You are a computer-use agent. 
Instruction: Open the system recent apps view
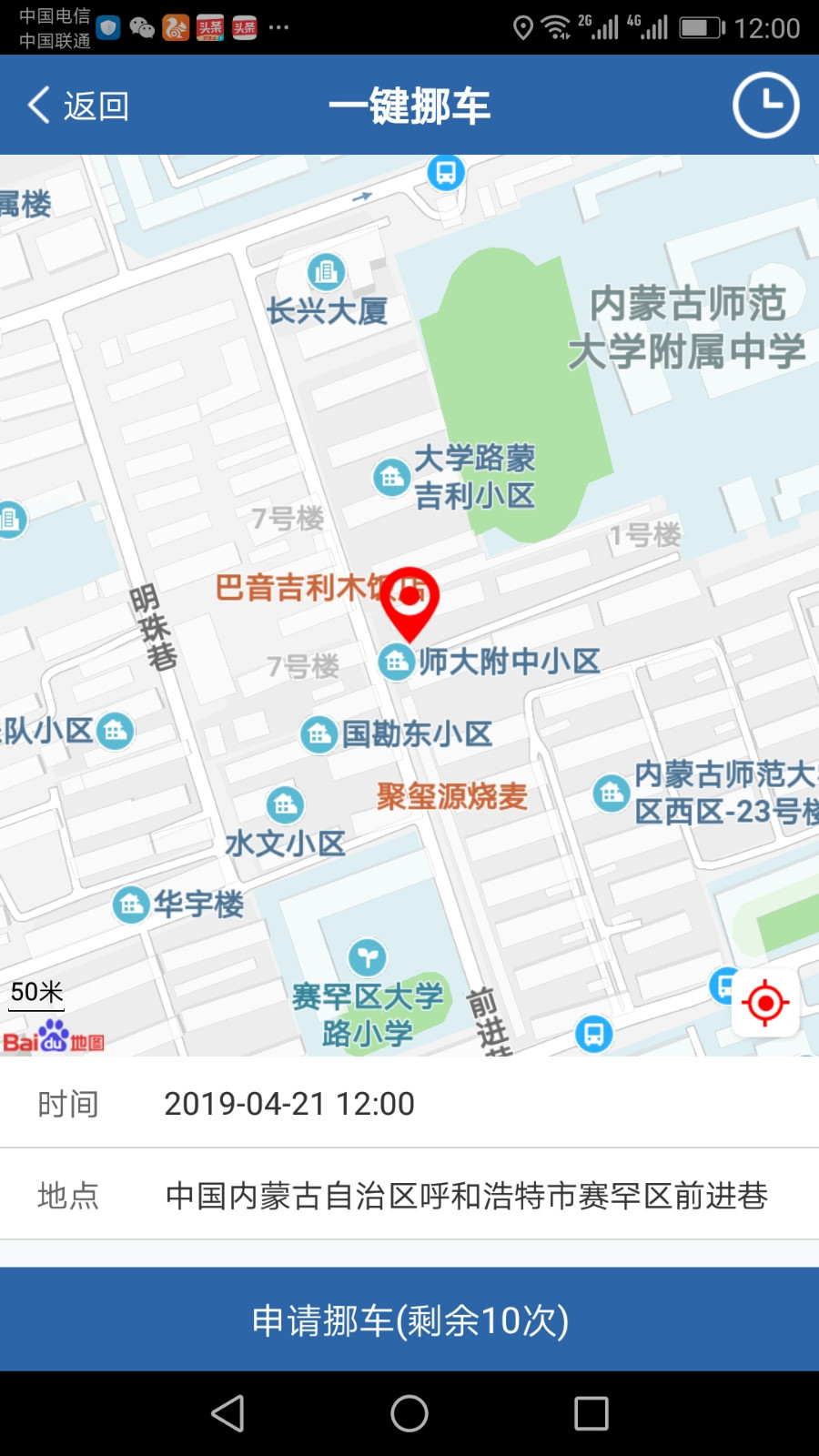[591, 1413]
